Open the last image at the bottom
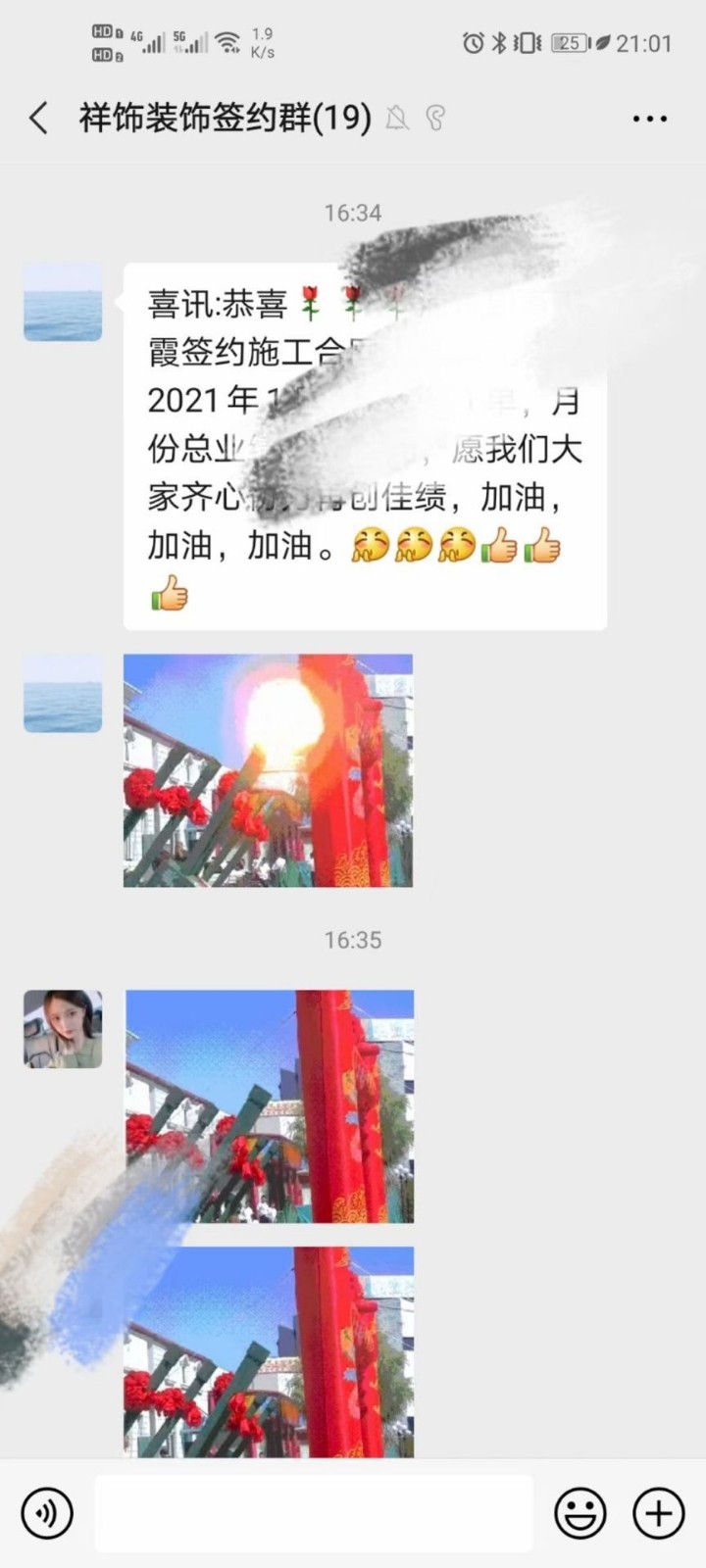 tap(270, 1352)
